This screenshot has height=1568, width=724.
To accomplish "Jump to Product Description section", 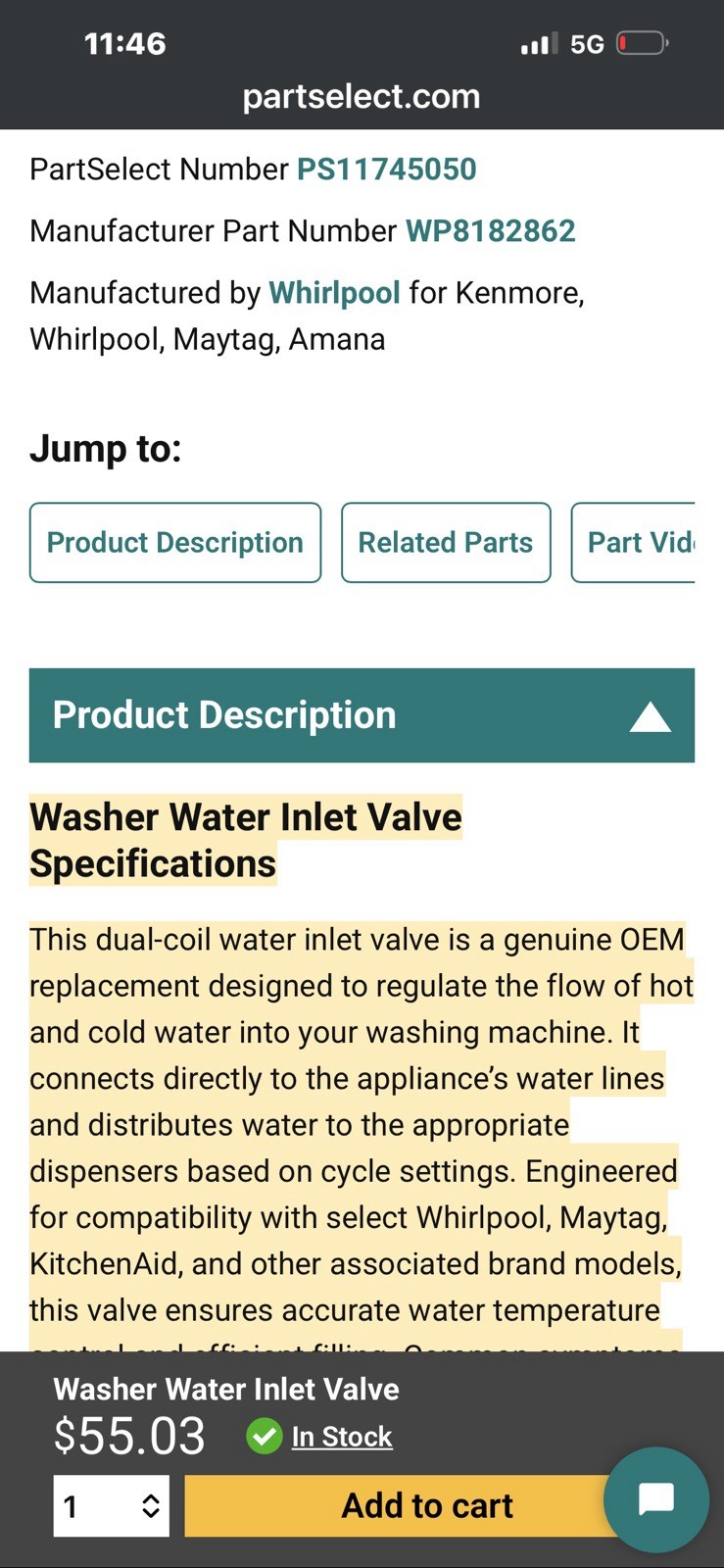I will pos(175,543).
